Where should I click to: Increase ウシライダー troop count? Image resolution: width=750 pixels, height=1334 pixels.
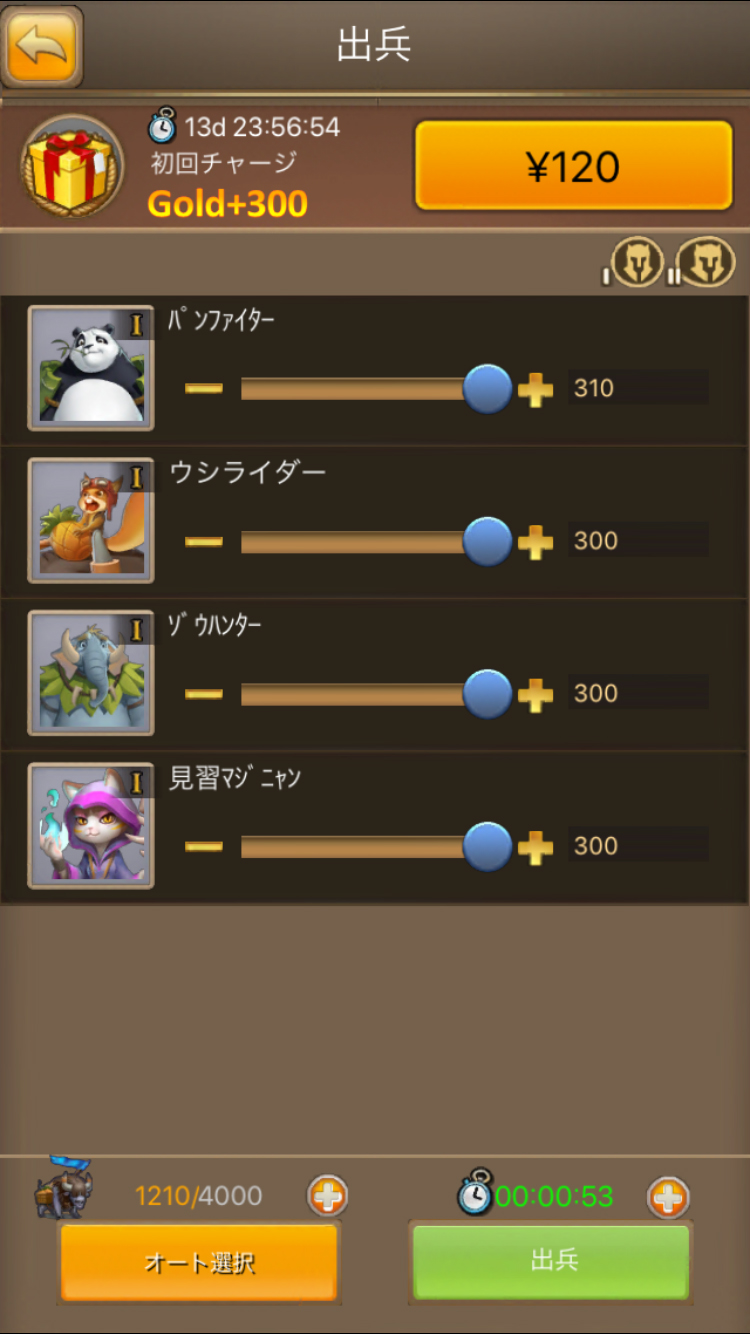tap(536, 542)
